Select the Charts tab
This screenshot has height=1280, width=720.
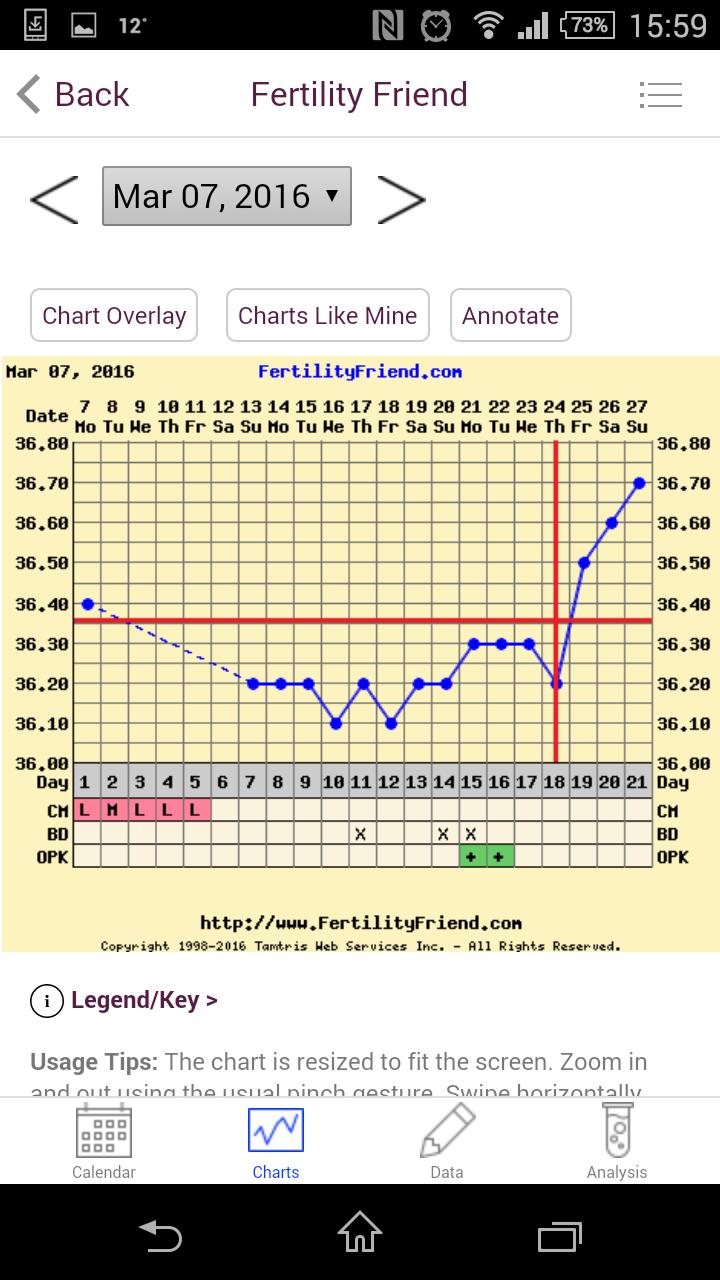click(x=275, y=1142)
